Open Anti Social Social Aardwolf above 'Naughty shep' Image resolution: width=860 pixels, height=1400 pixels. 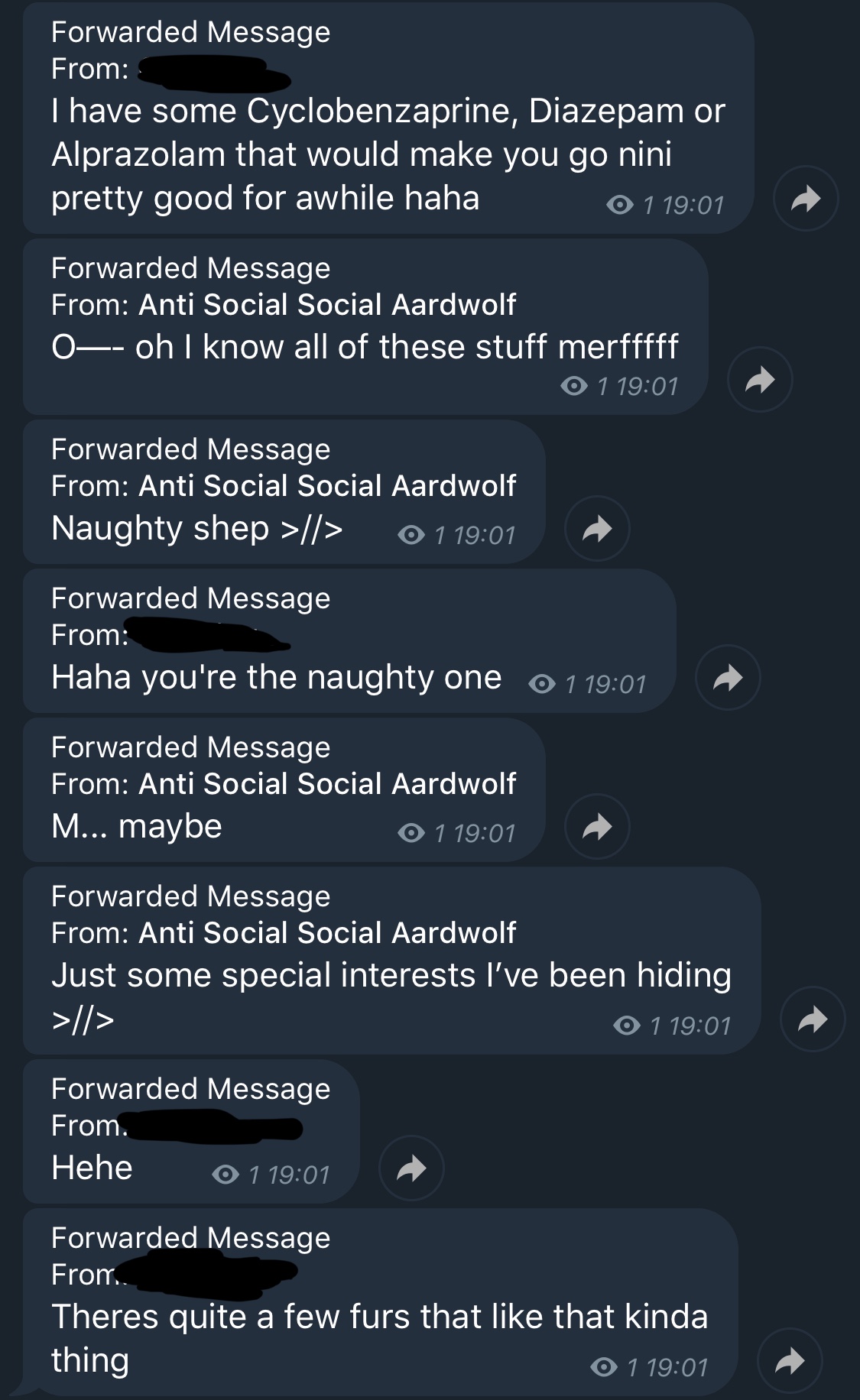pos(327,486)
